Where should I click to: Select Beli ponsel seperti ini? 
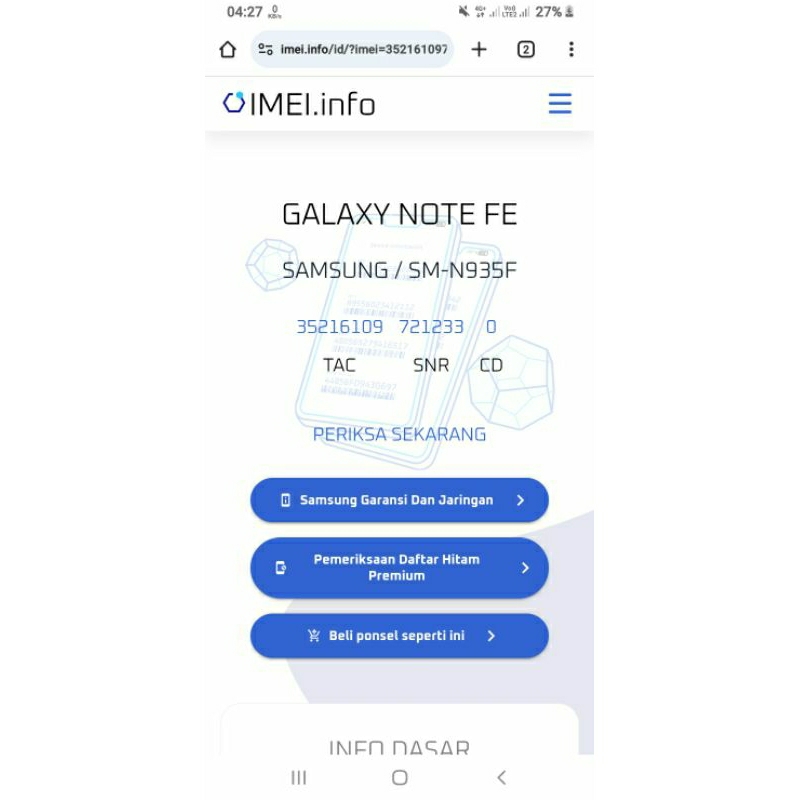(399, 635)
